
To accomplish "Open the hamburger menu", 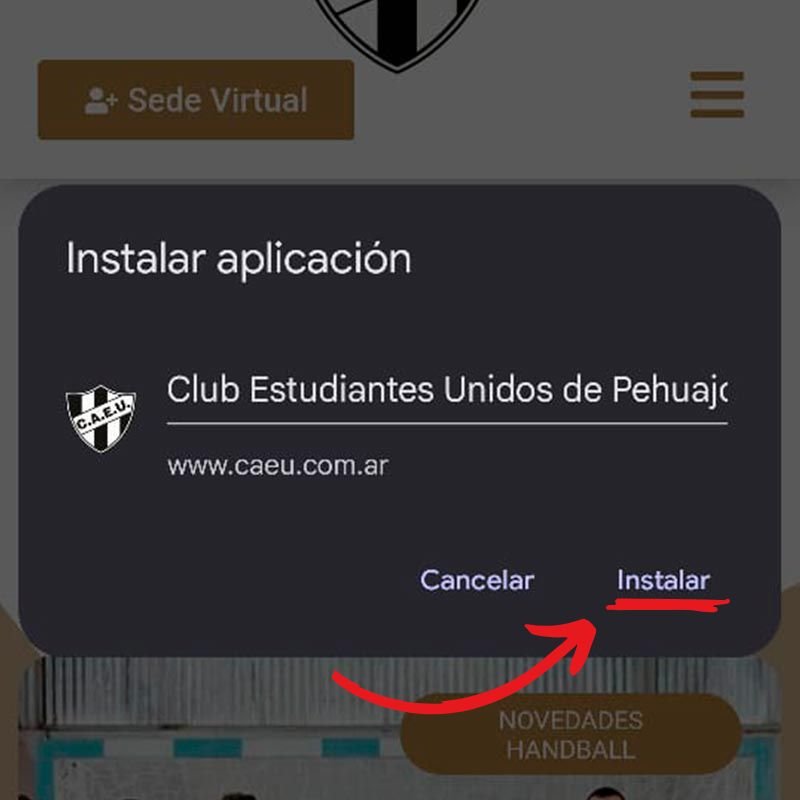I will click(717, 96).
